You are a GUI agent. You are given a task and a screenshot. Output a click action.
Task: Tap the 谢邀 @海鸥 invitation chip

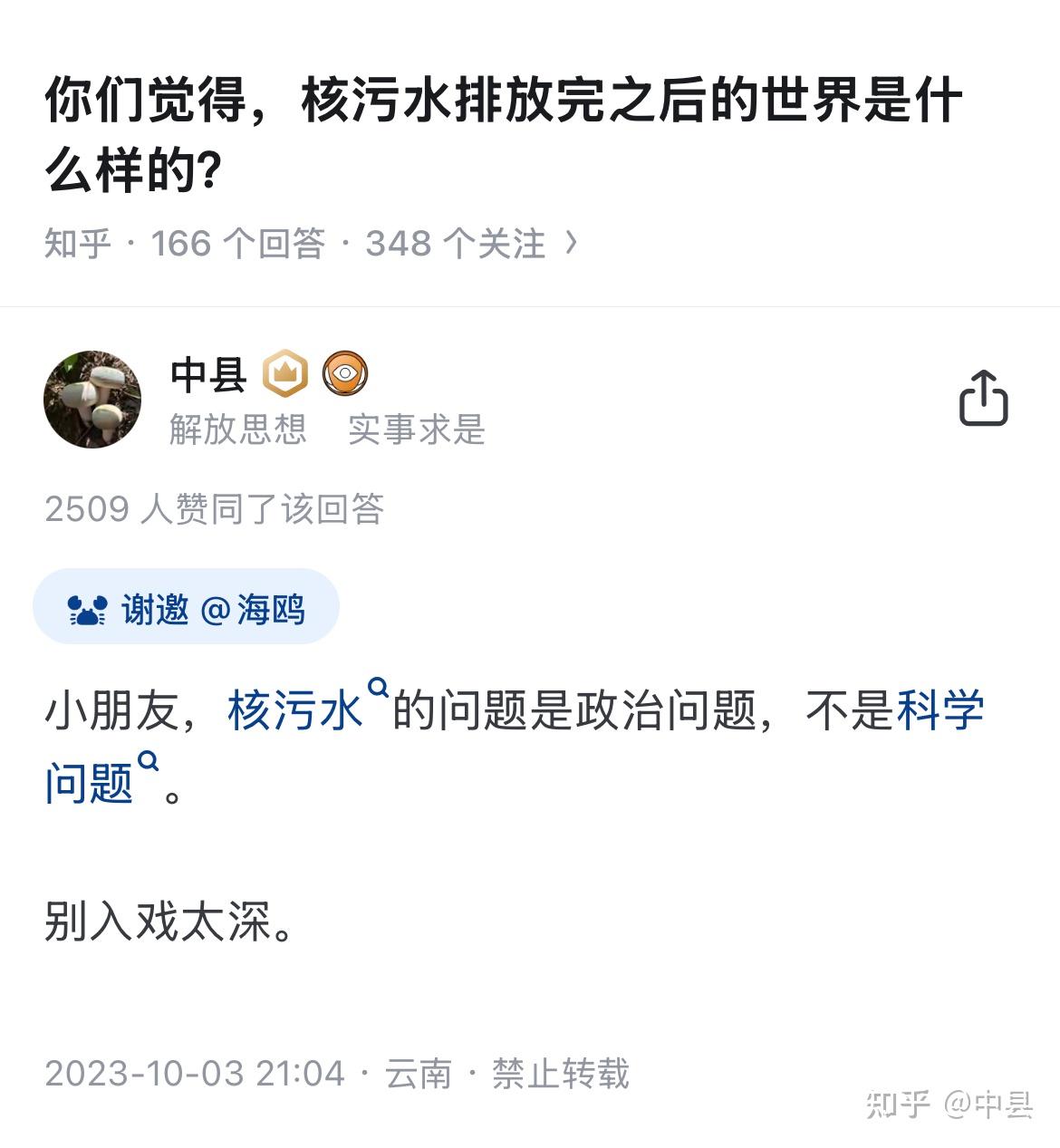pyautogui.click(x=187, y=608)
